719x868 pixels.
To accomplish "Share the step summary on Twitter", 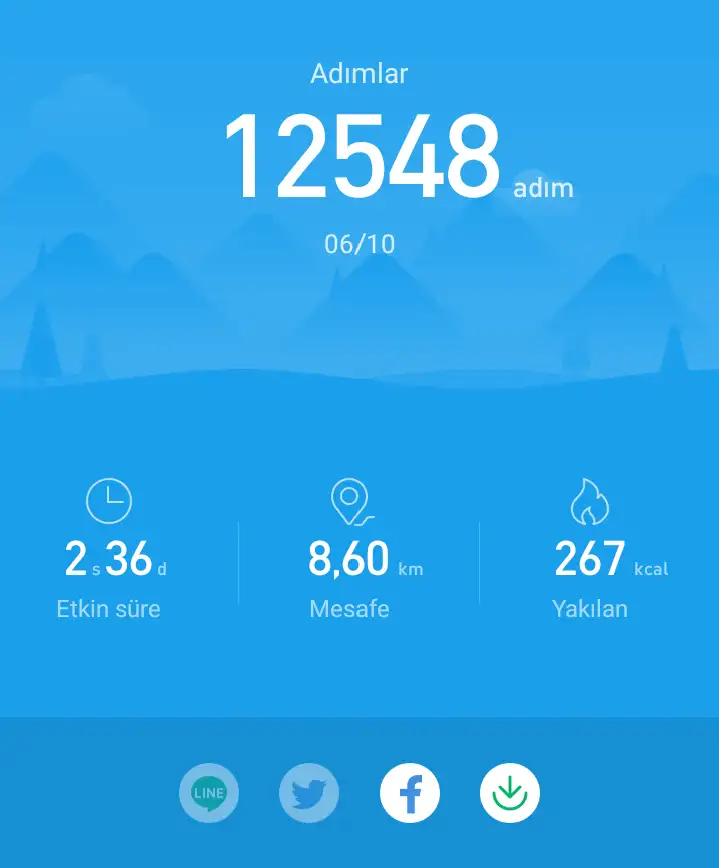I will pyautogui.click(x=309, y=793).
